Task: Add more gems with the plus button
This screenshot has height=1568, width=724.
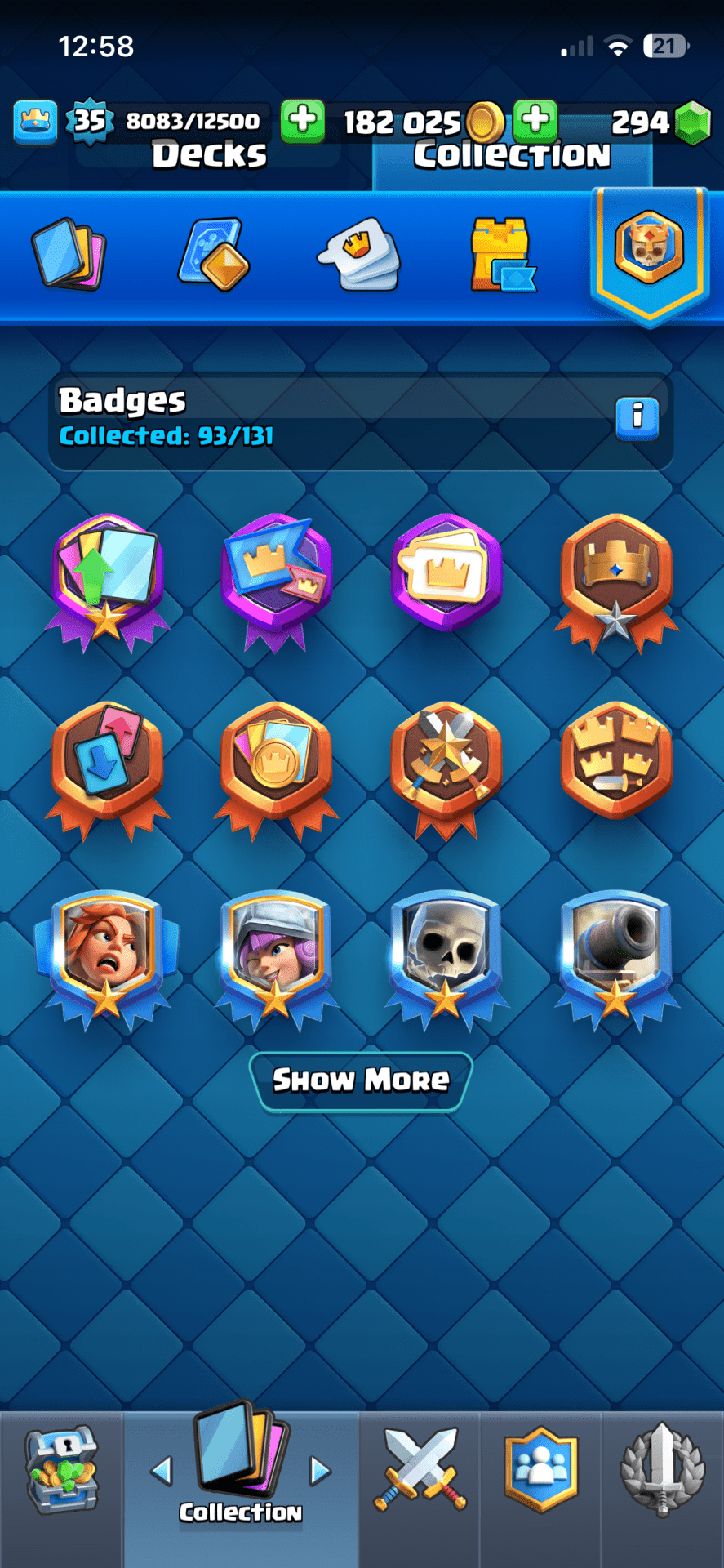Action: pyautogui.click(x=535, y=121)
